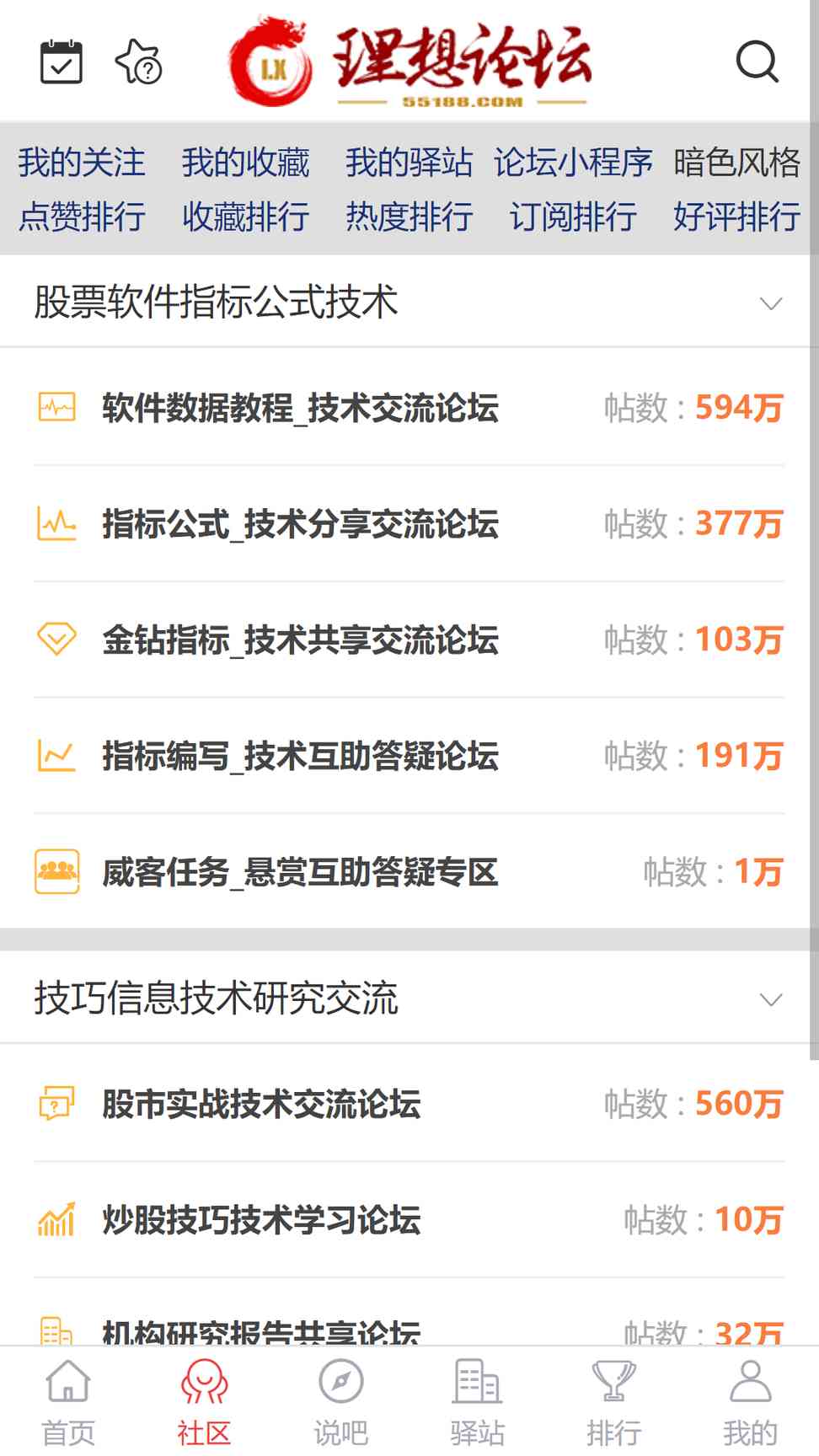Open 炒股技巧技术学习论坛
This screenshot has height=1456, width=819.
(409, 1220)
